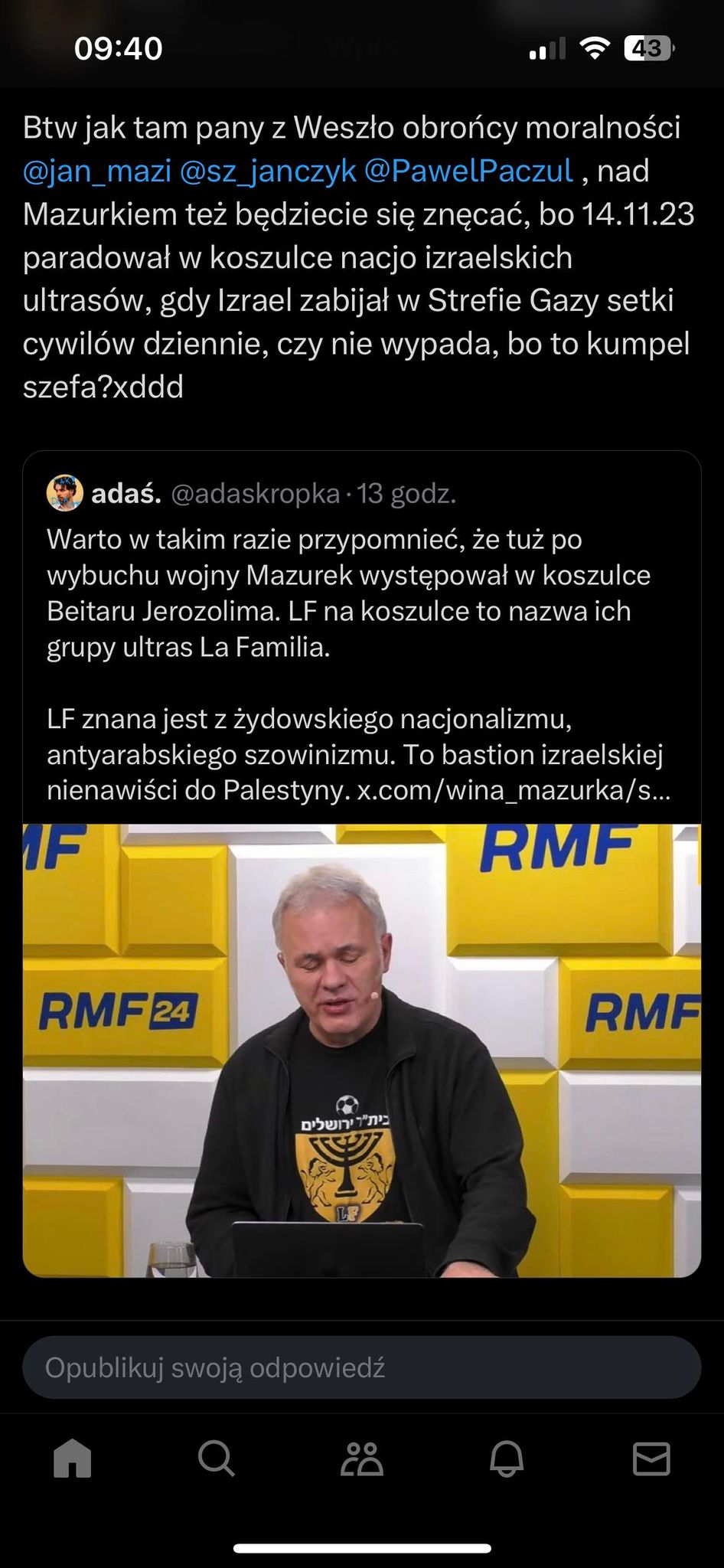724x1568 pixels.
Task: Tap the 'Opublikuj swoją odpowiedź' reply field
Action: coord(361,1367)
